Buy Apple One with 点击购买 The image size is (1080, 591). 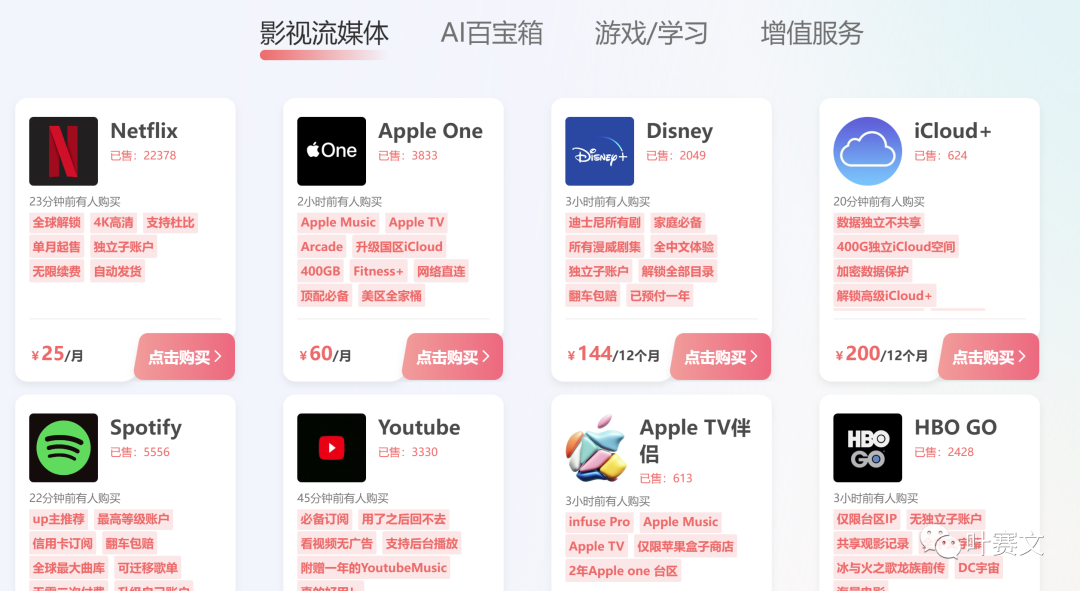tap(453, 357)
